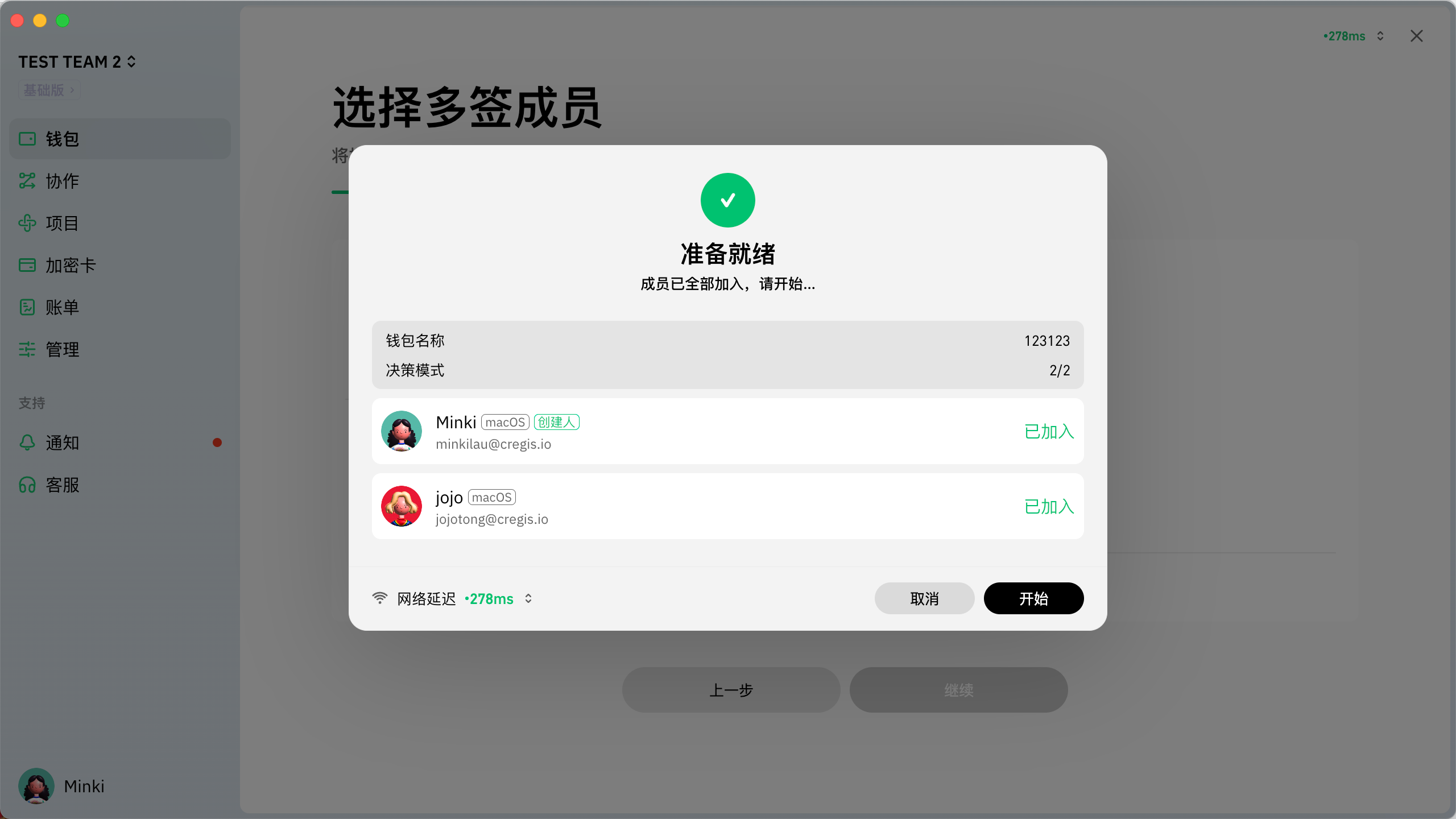1456x819 pixels.
Task: Open 项目 in the sidebar
Action: pos(63,223)
